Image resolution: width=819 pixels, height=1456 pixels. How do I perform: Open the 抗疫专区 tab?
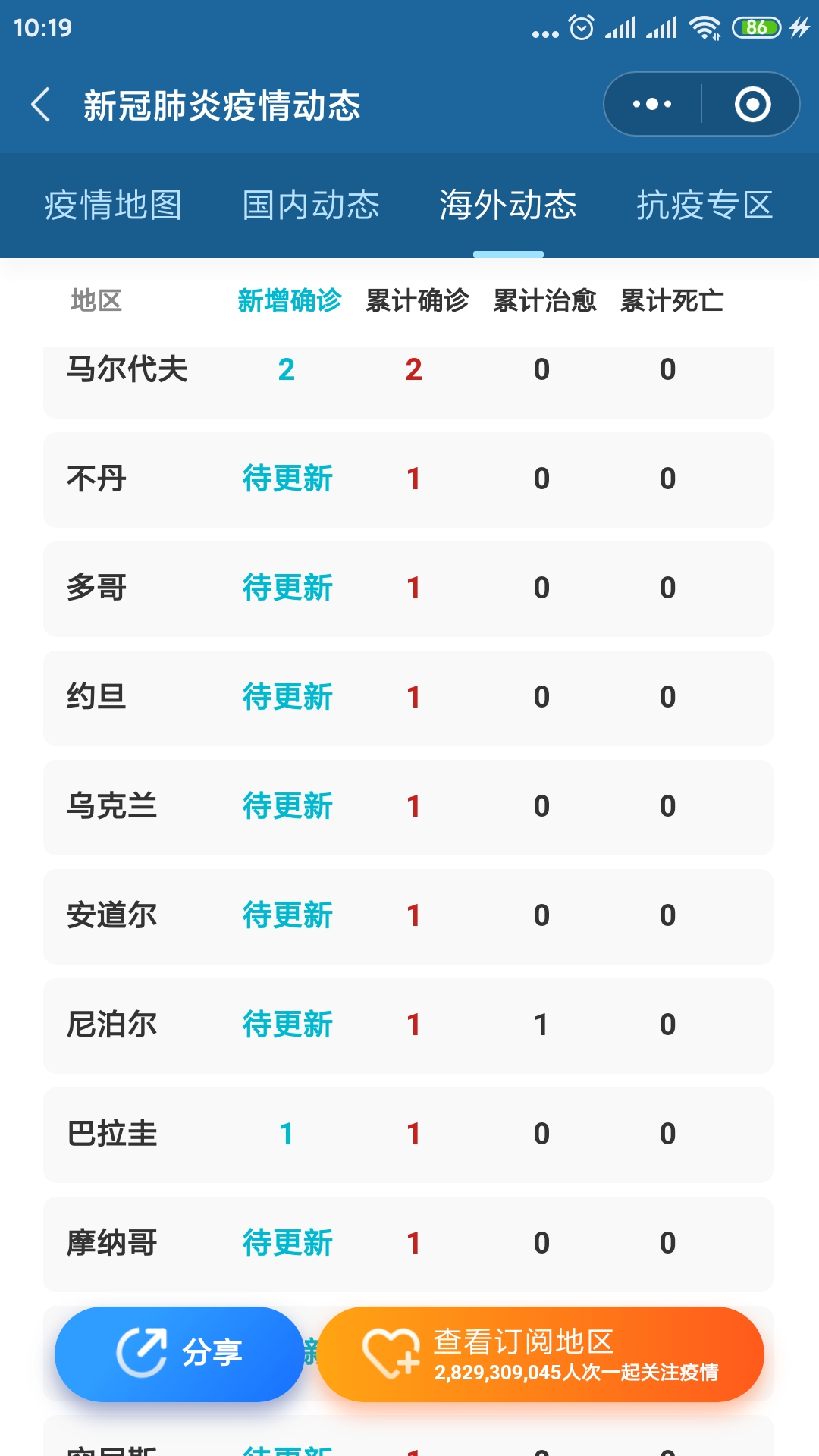pyautogui.click(x=704, y=205)
